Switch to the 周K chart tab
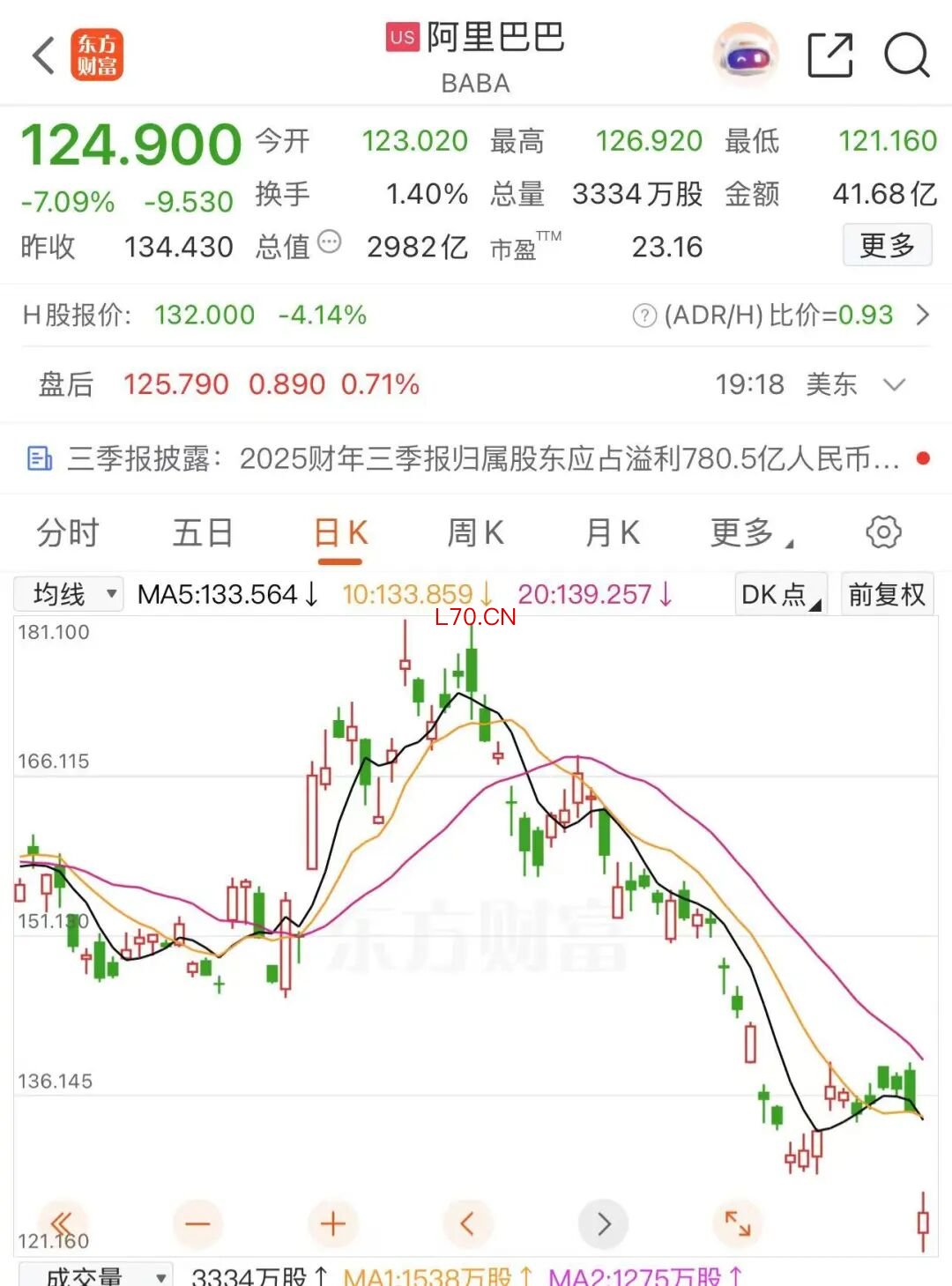The image size is (952, 1286). pos(476,533)
